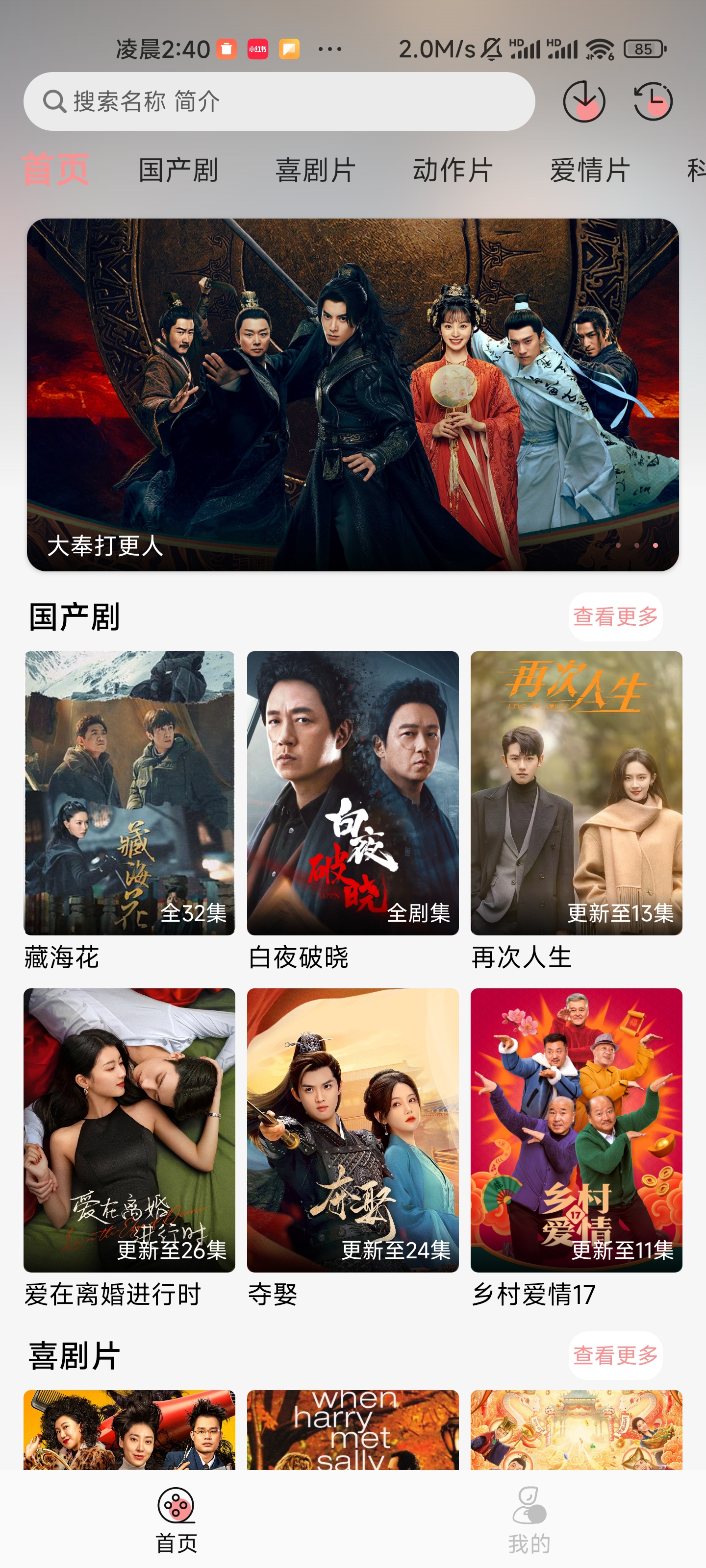
Task: Select the 动作片 top tab
Action: click(x=453, y=170)
